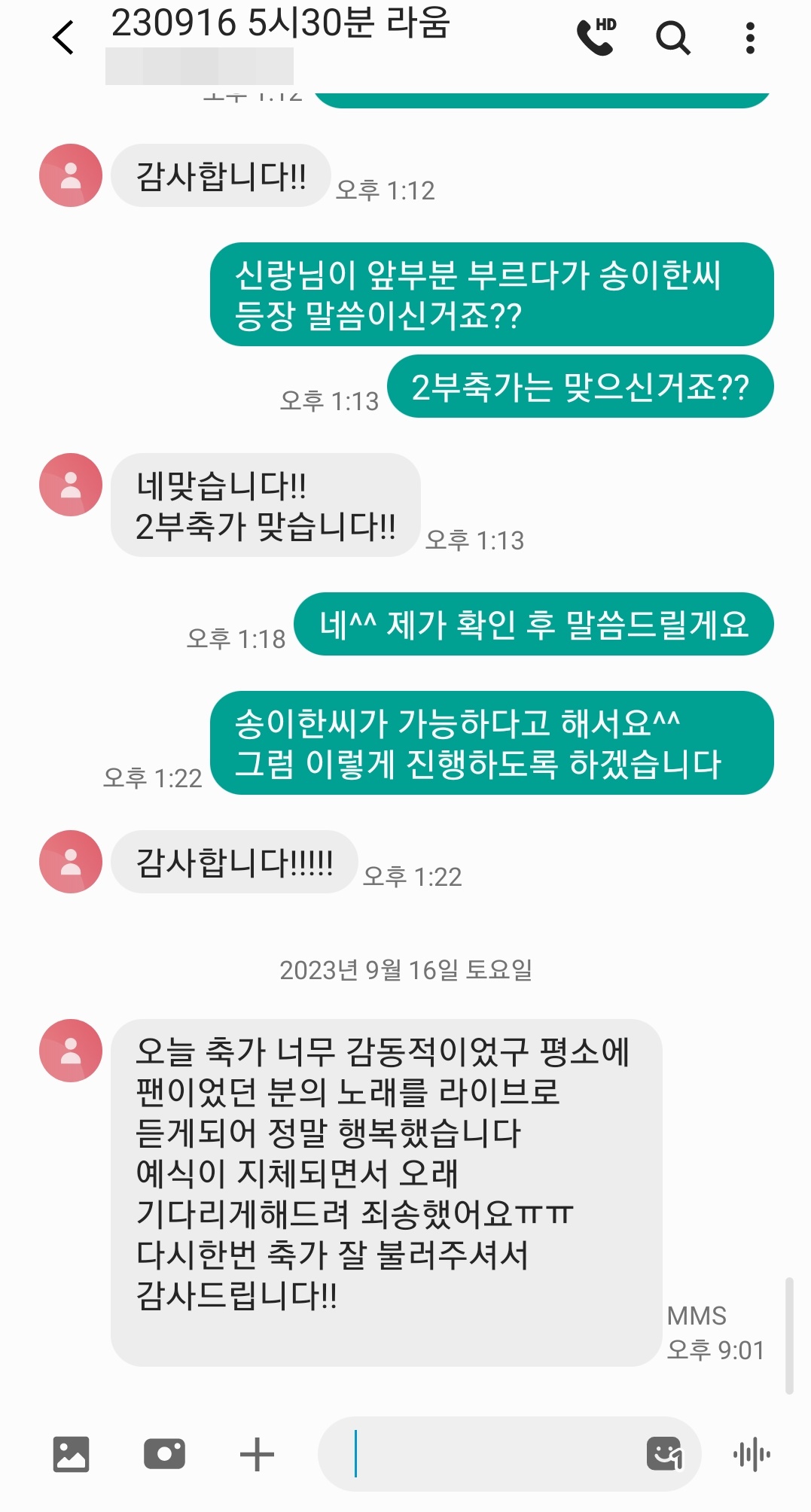Screen dimensions: 811x1512
Task: Open the gallery to attach an image
Action: [71, 1454]
